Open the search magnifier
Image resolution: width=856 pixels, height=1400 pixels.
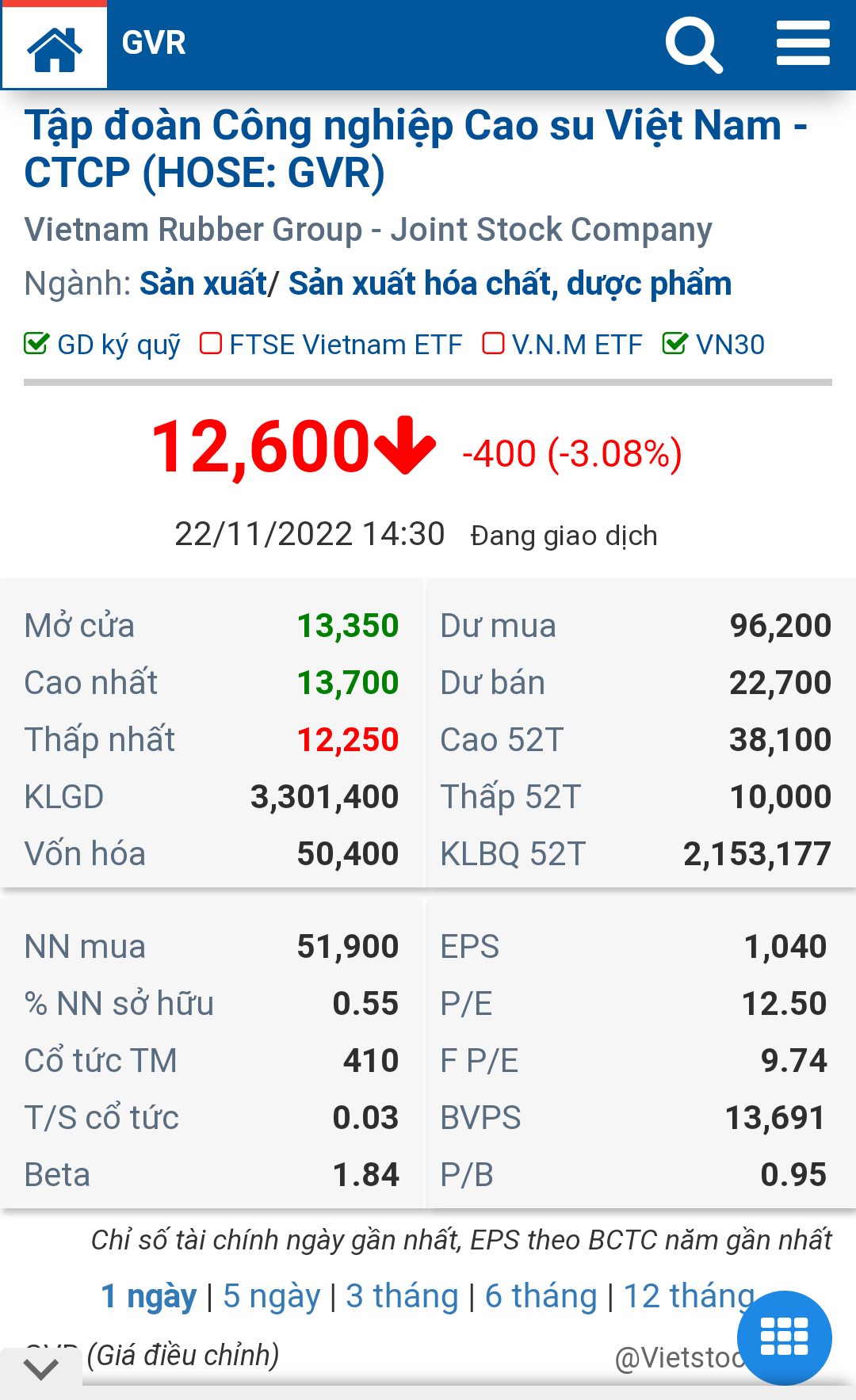[693, 45]
